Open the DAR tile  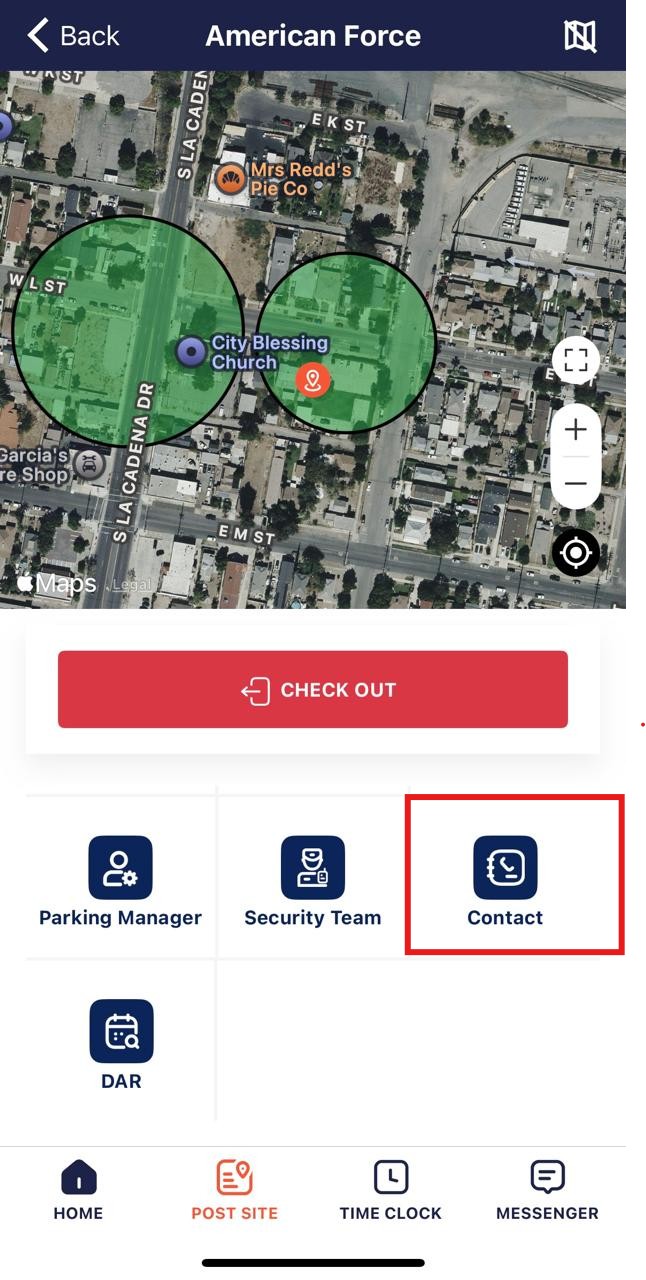(x=121, y=1043)
